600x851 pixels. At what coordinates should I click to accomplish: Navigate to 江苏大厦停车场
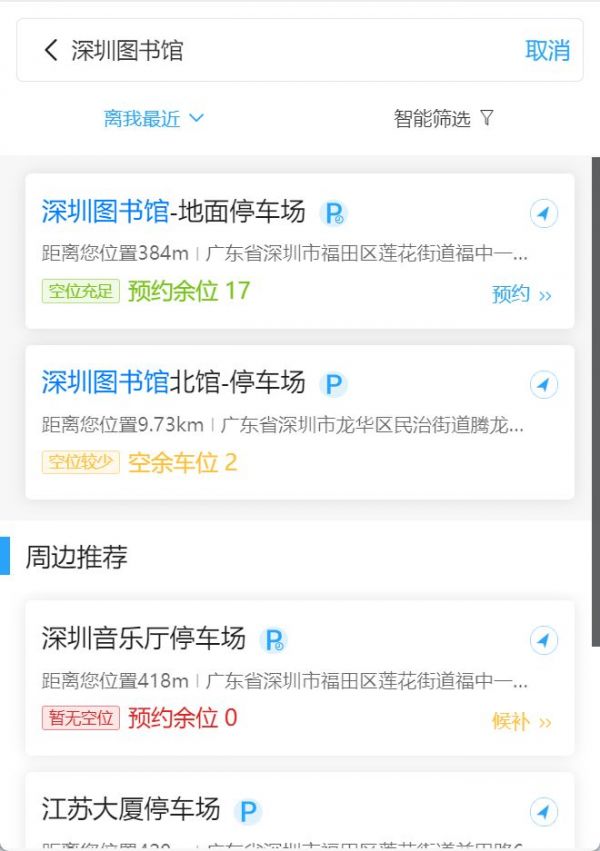pyautogui.click(x=543, y=811)
